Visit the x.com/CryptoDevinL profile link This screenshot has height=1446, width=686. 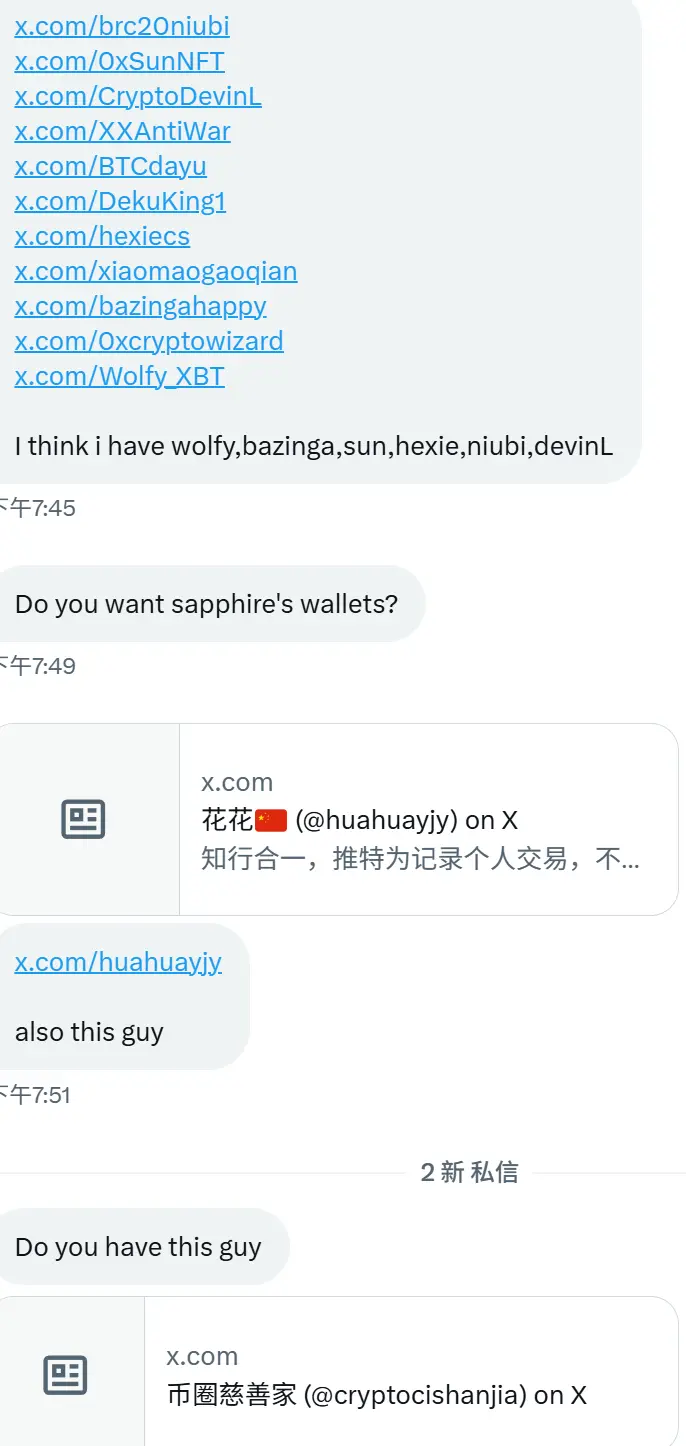pos(138,96)
